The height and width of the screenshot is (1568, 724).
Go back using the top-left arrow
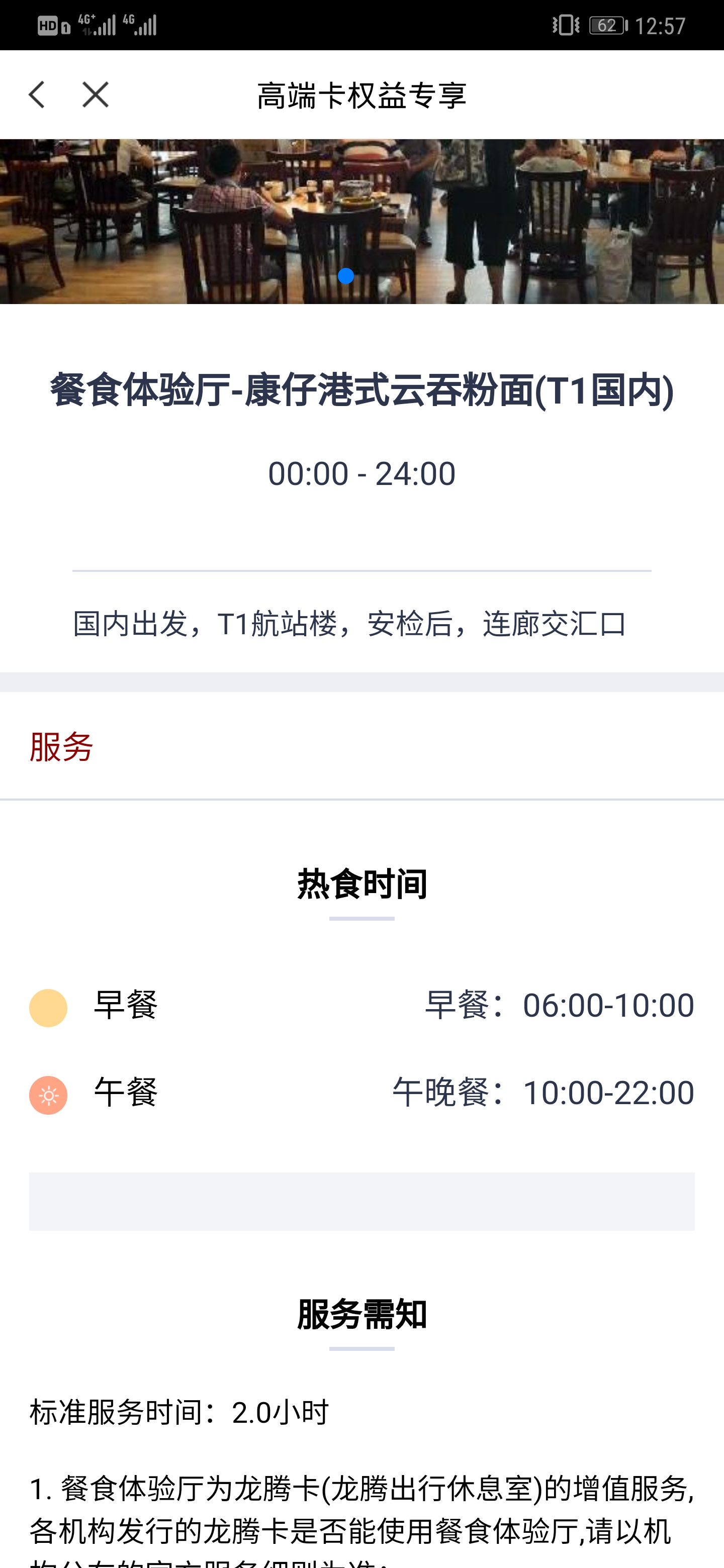point(37,95)
